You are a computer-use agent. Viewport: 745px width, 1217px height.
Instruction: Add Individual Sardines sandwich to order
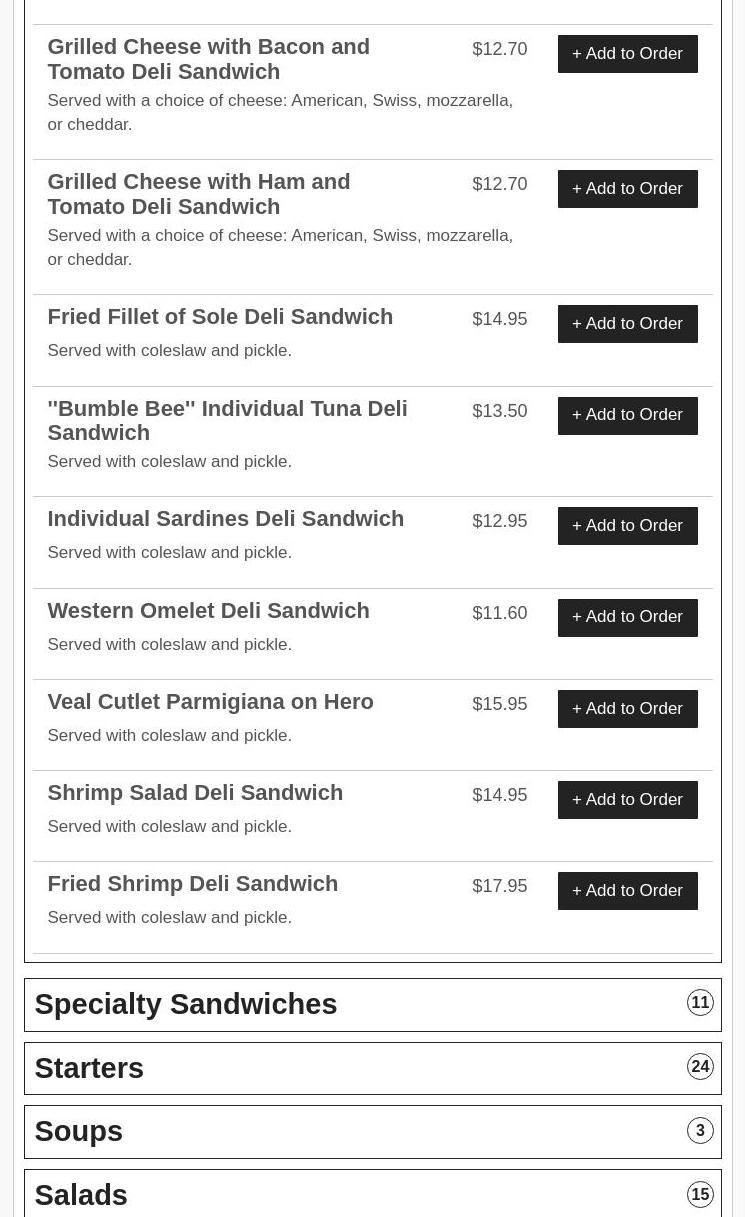click(x=627, y=526)
